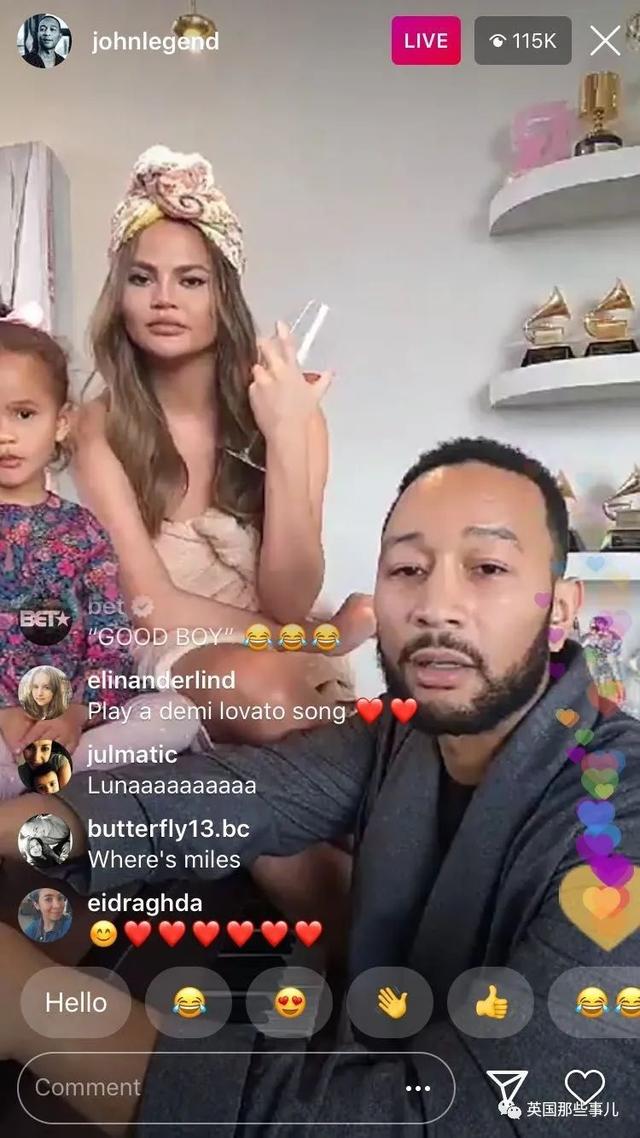Open elinanderlind's comment profile
Screen dimensions: 640x1138
45,692
